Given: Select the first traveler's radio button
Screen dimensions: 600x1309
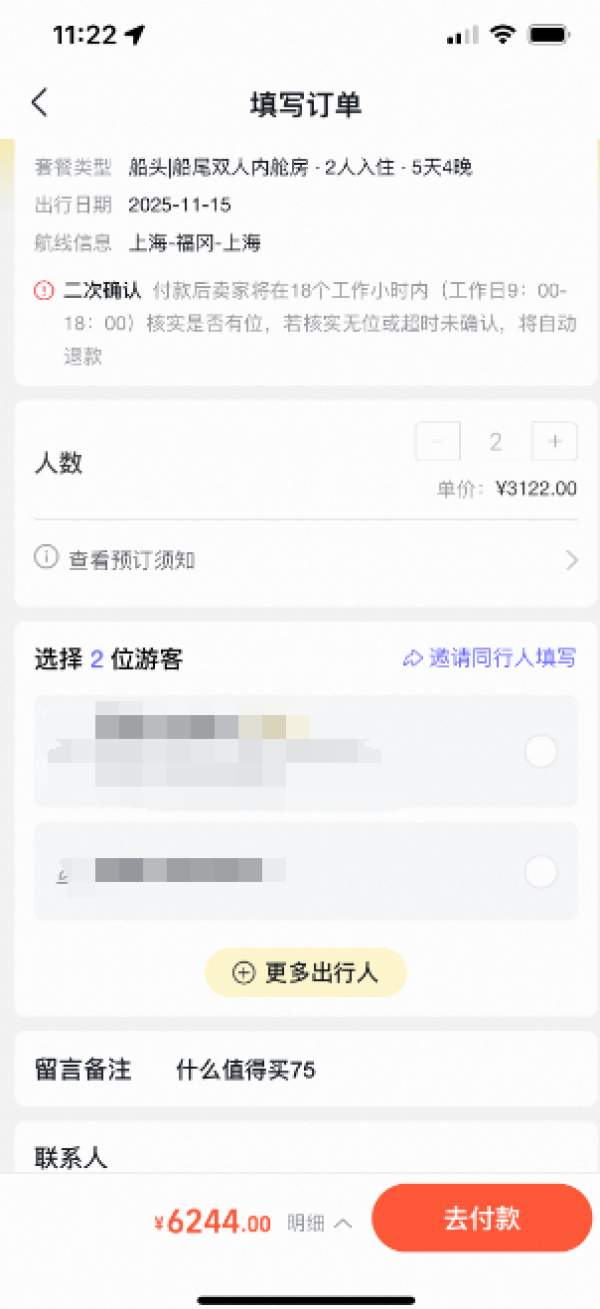Looking at the screenshot, I should point(541,751).
